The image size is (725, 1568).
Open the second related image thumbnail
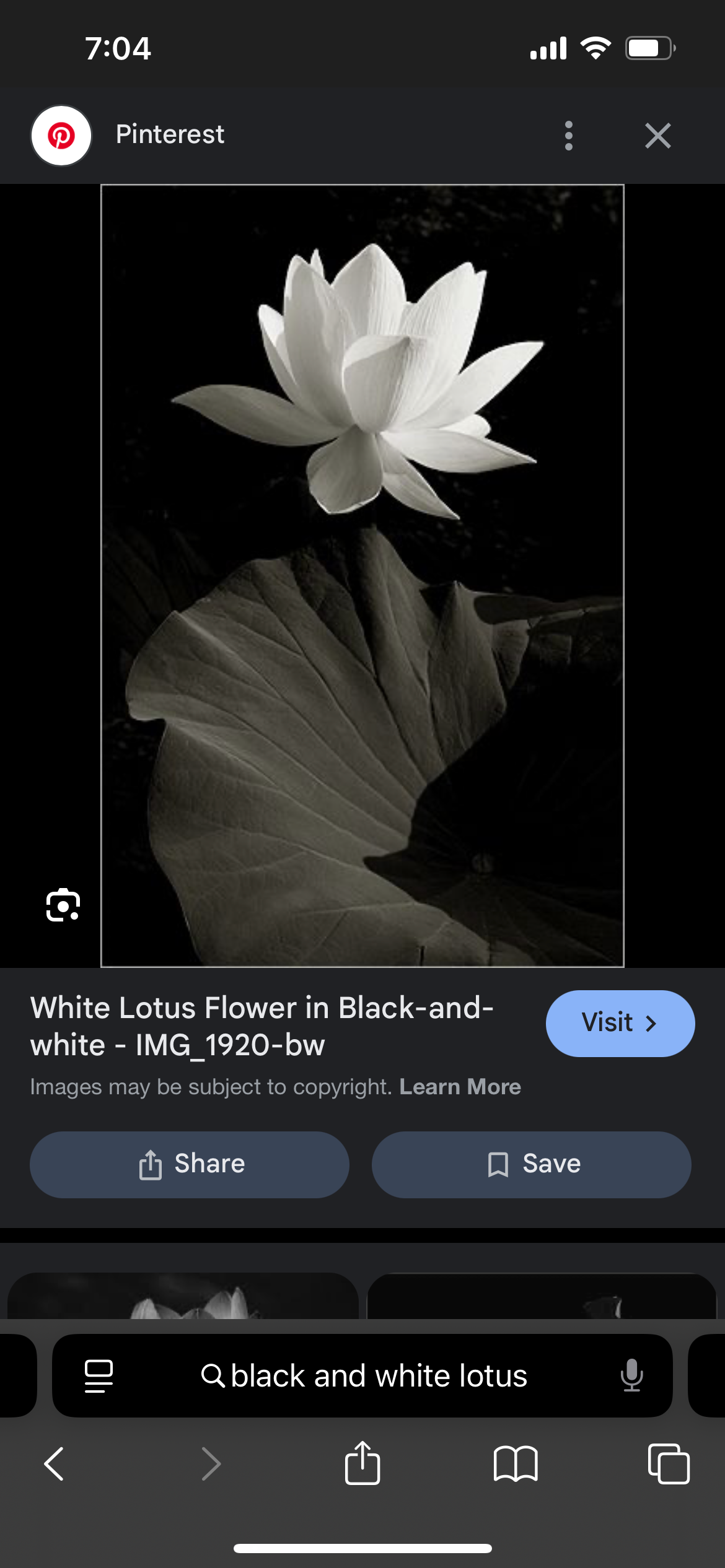[x=542, y=1297]
